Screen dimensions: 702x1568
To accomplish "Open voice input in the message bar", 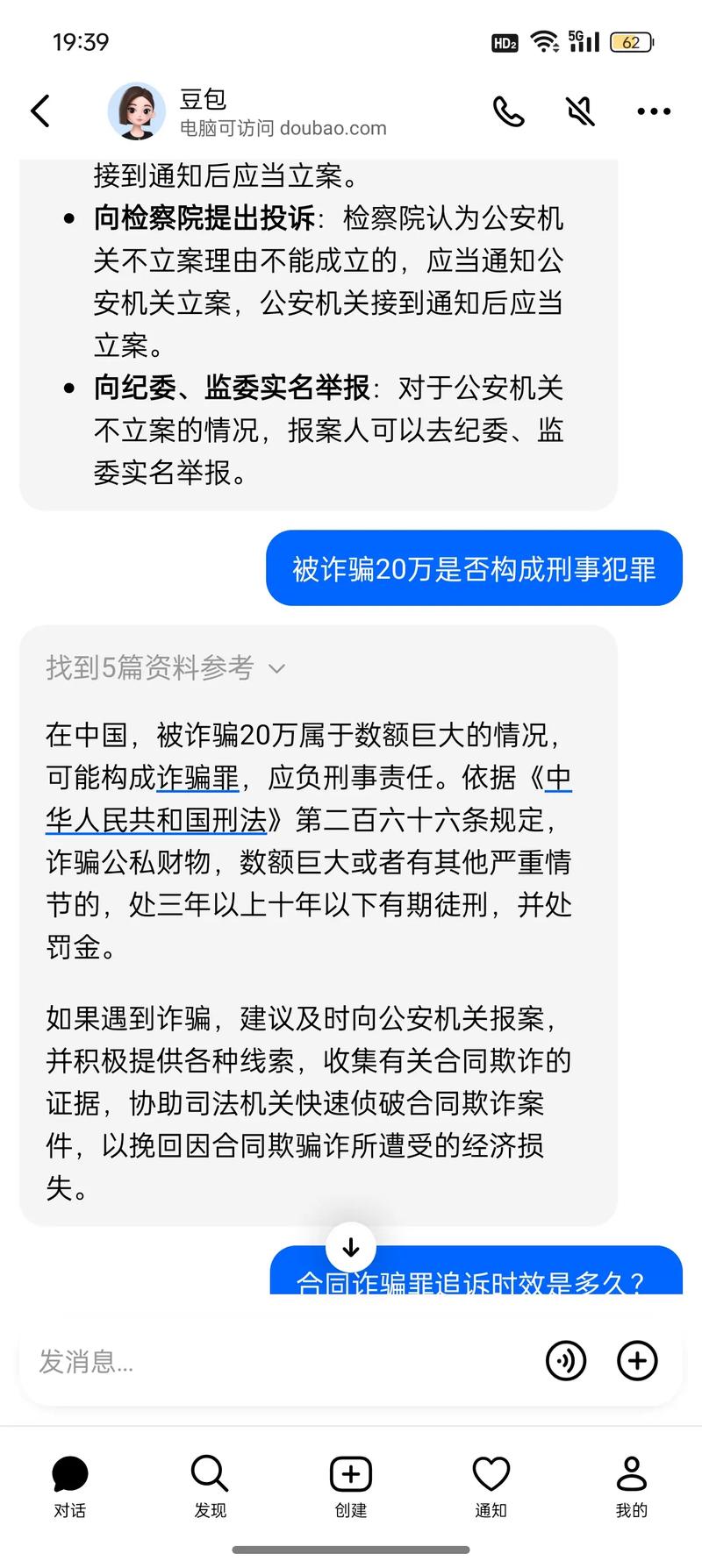I will 566,1361.
